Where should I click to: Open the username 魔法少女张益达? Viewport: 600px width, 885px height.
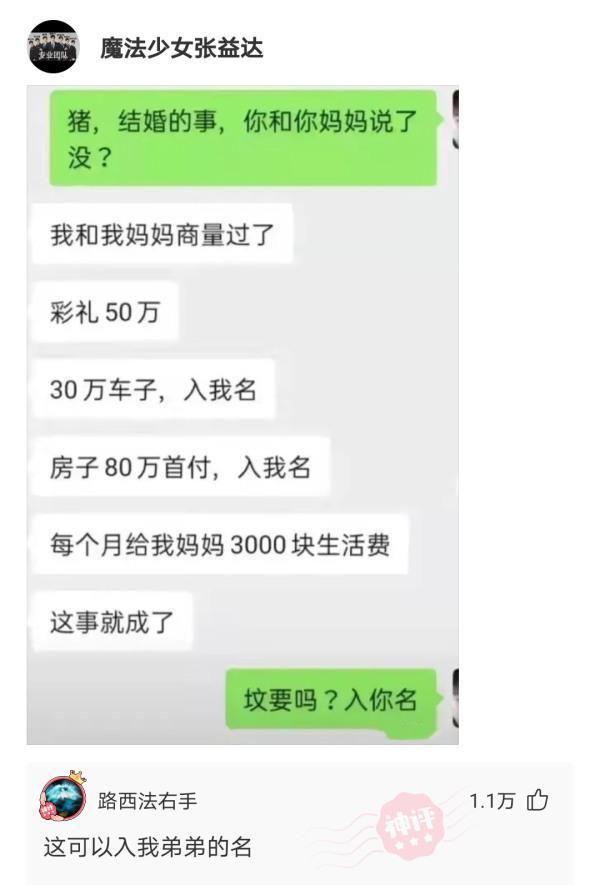181,48
